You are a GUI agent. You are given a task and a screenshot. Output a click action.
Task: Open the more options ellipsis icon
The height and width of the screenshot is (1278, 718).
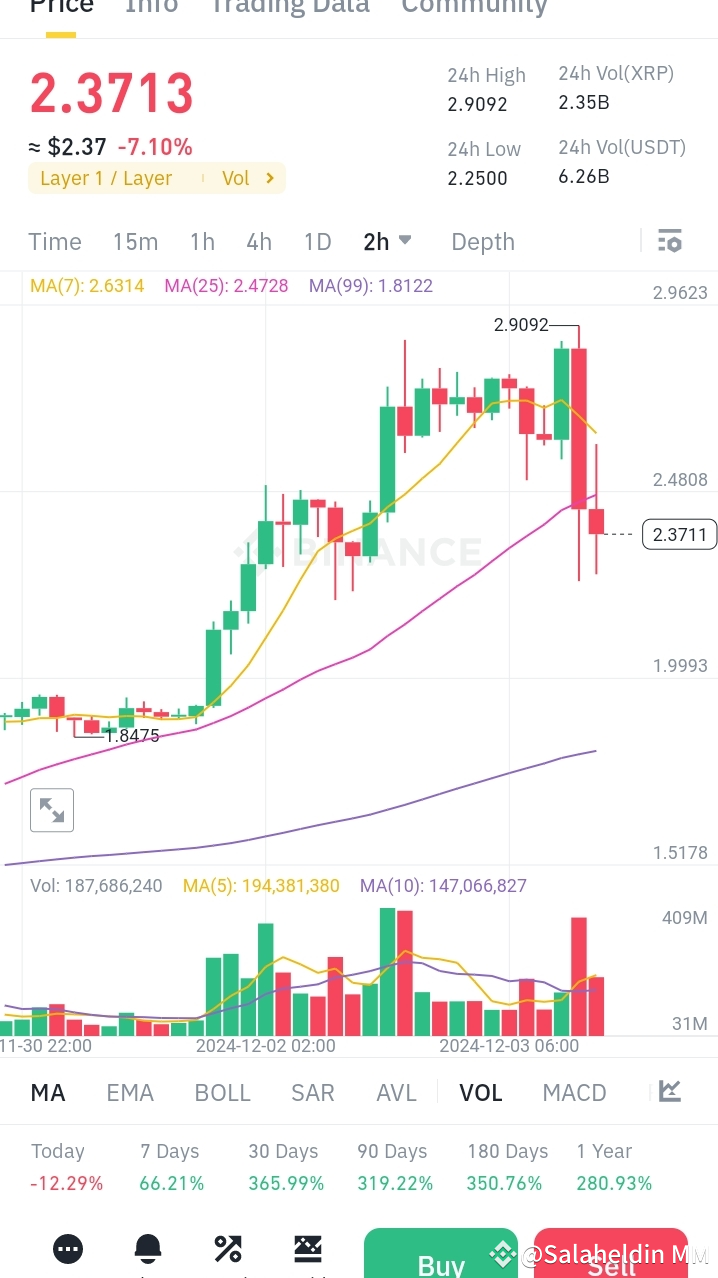click(68, 1247)
